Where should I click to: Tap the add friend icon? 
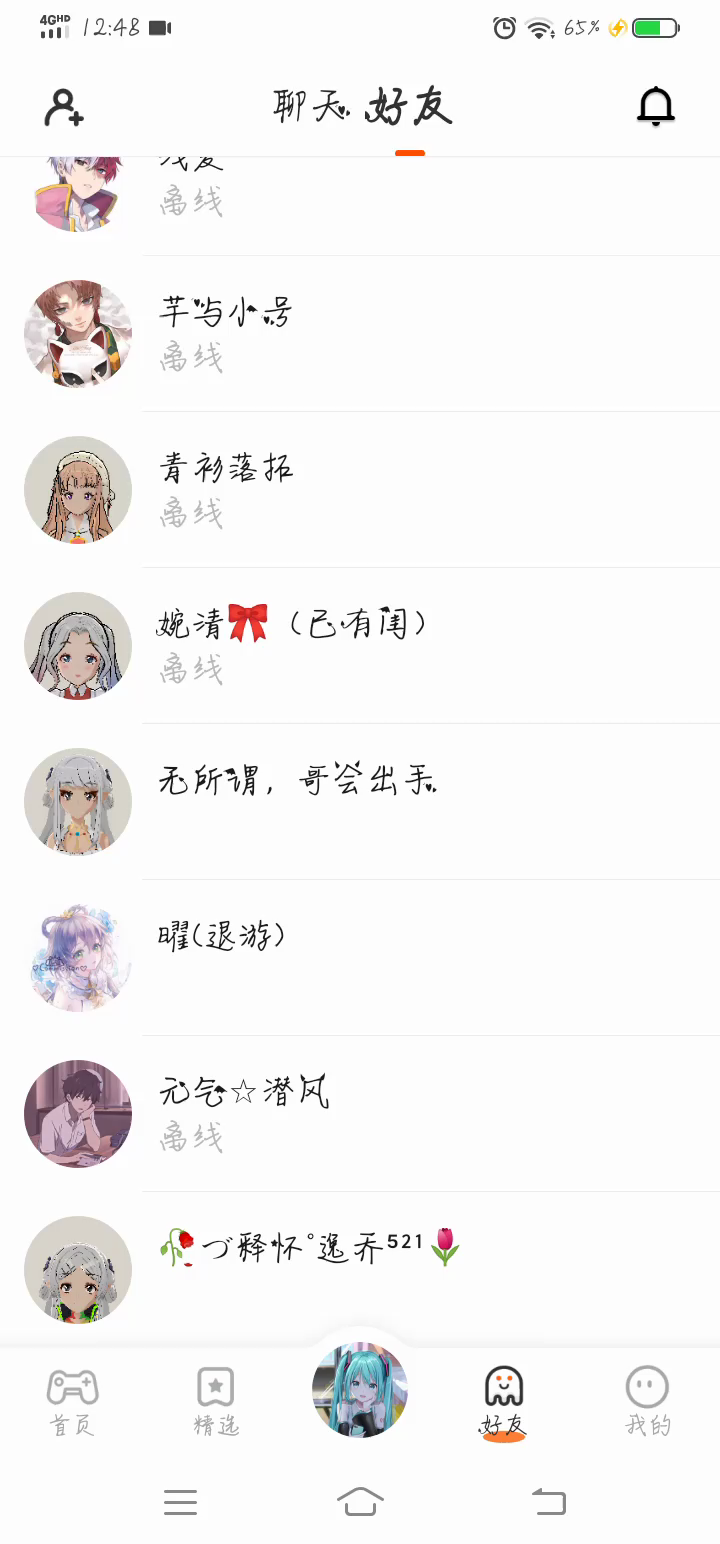coord(64,107)
